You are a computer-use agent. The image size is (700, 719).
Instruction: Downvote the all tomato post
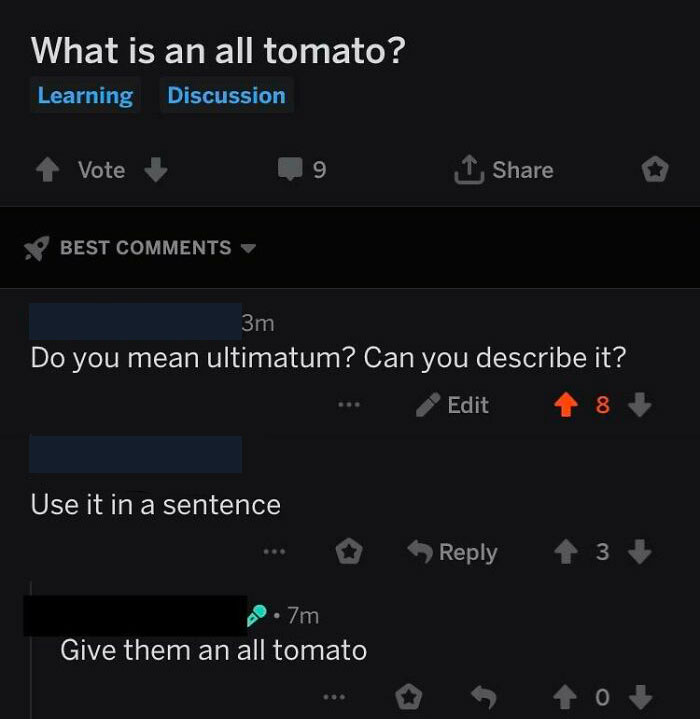click(155, 171)
